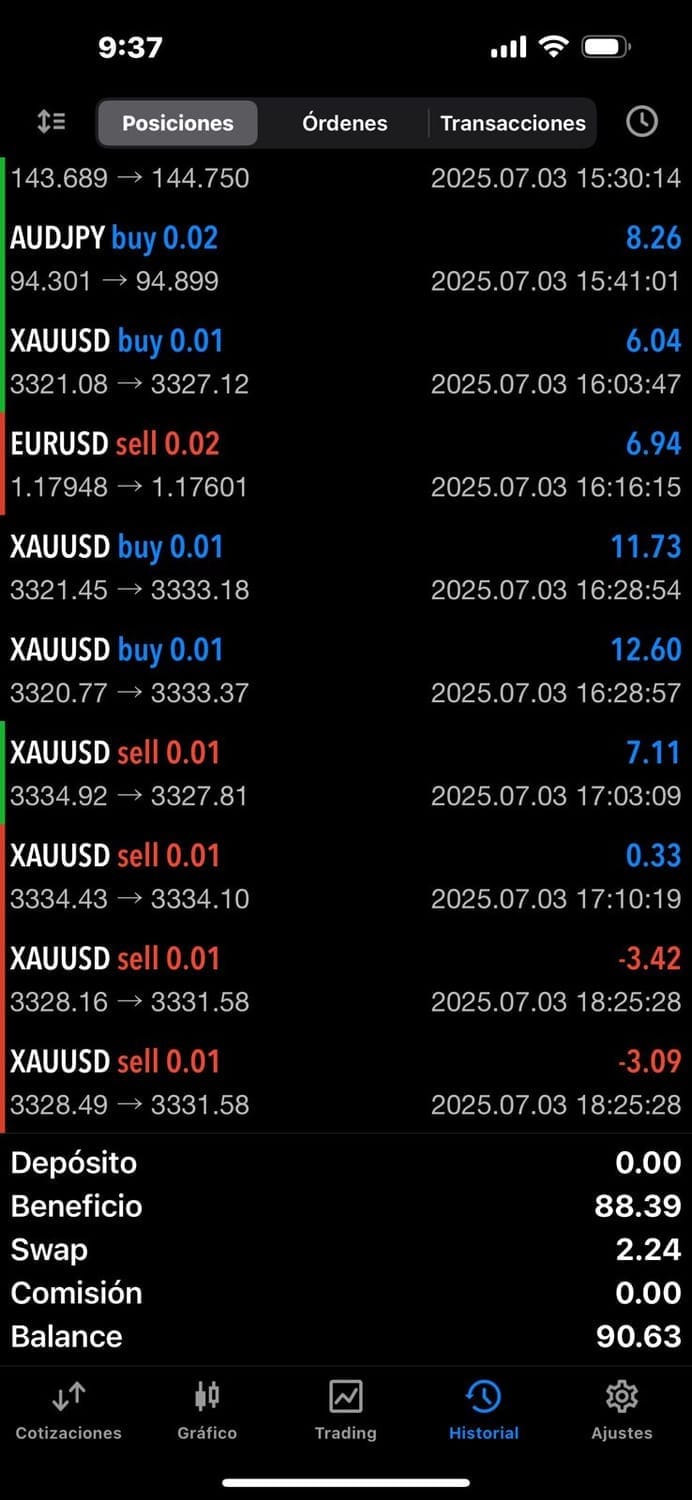This screenshot has height=1500, width=692.
Task: Switch to the Gráfico tab
Action: [x=207, y=1410]
